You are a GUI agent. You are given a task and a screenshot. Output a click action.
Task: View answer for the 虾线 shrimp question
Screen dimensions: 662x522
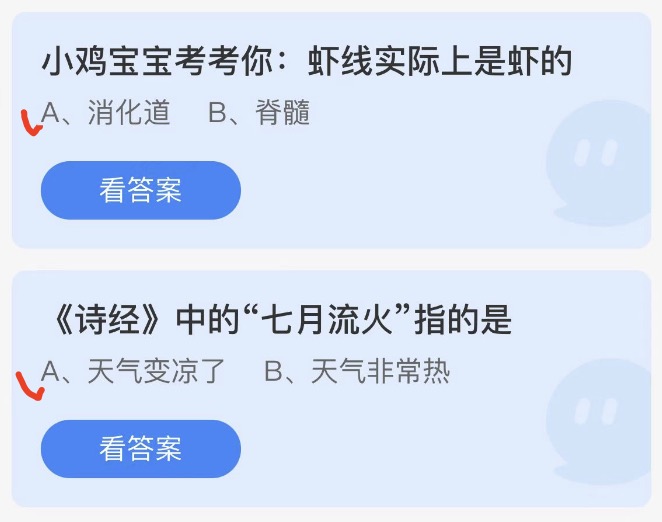pos(141,191)
